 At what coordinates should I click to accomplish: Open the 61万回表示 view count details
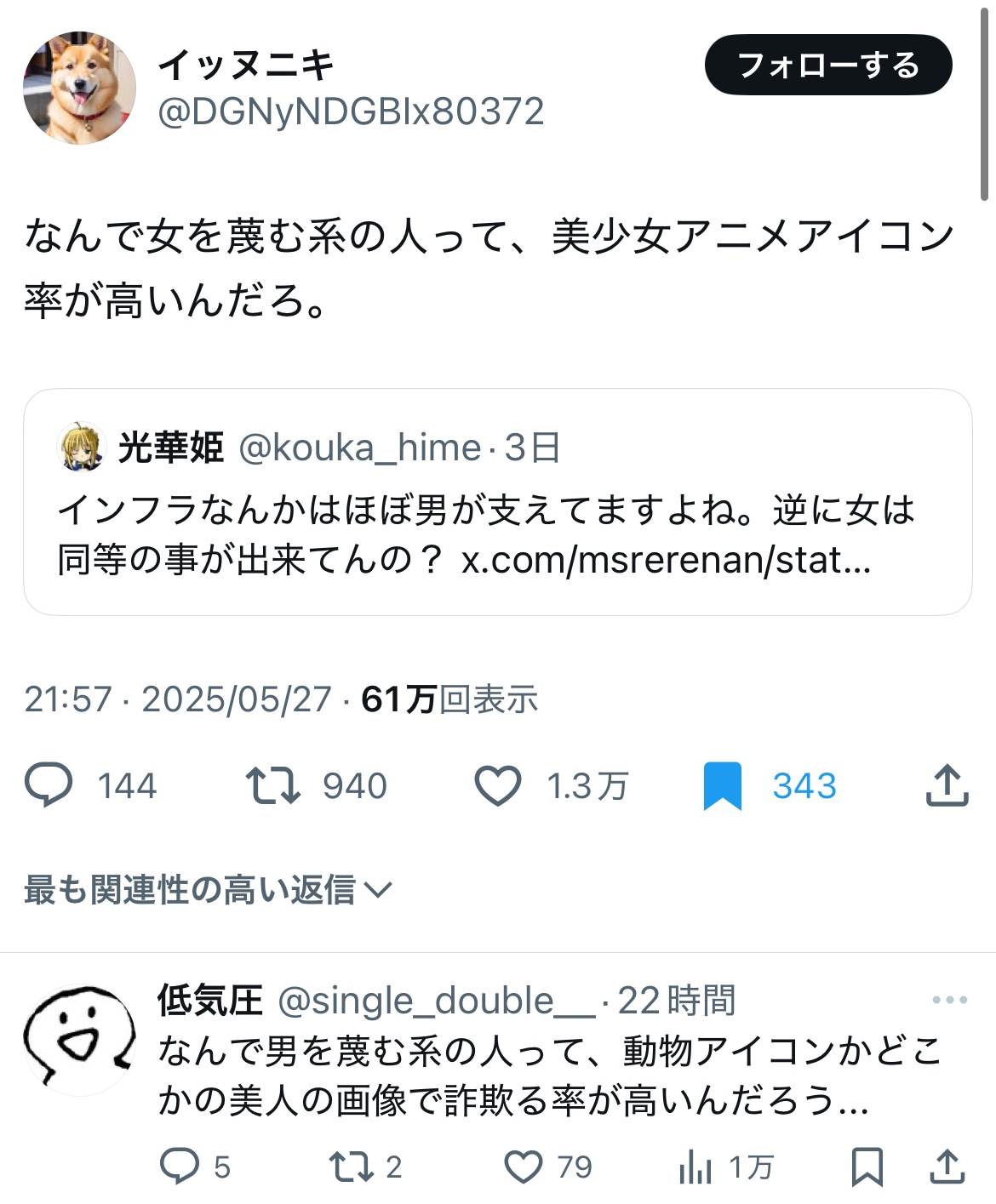449,699
